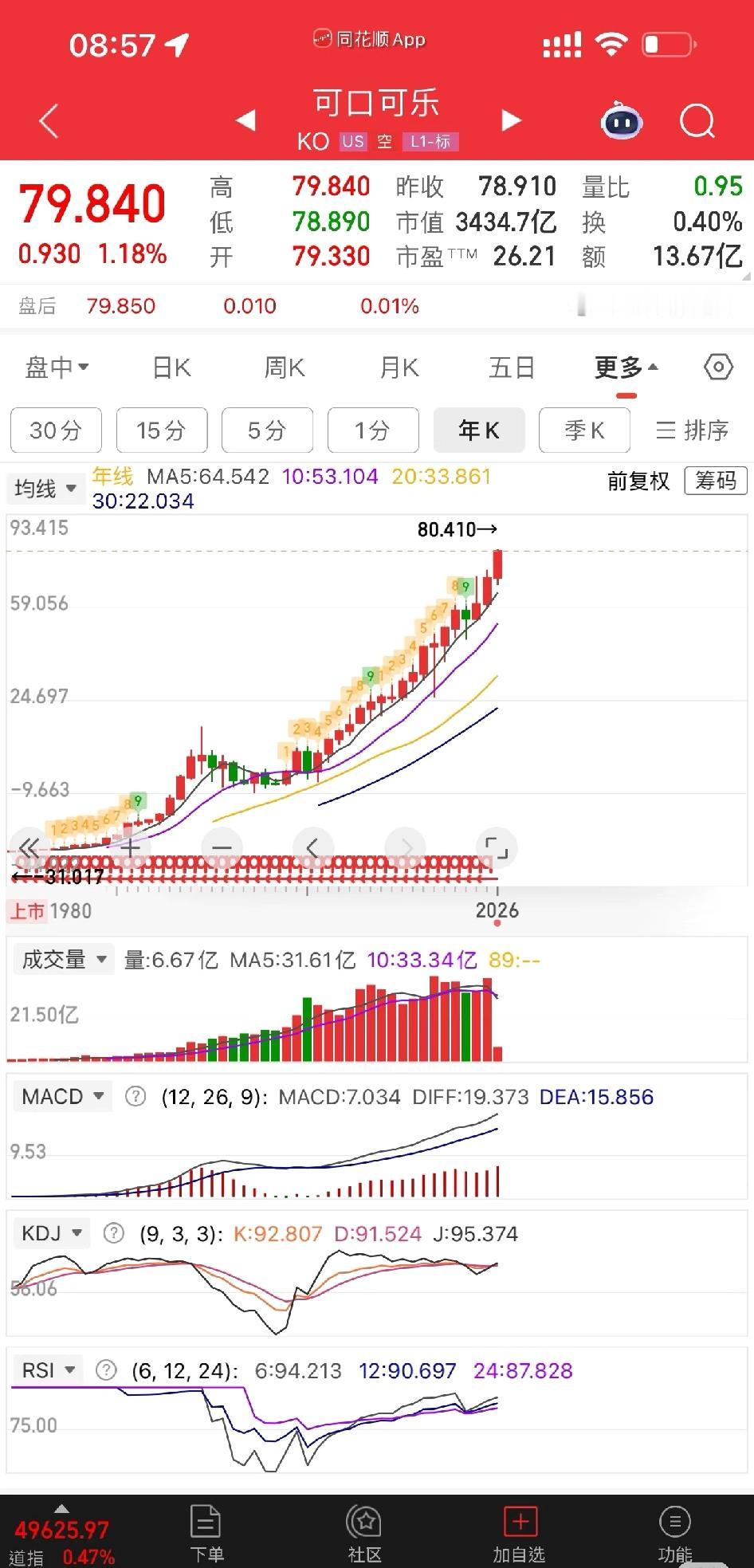Switch to the 日K daily chart tab

(170, 367)
